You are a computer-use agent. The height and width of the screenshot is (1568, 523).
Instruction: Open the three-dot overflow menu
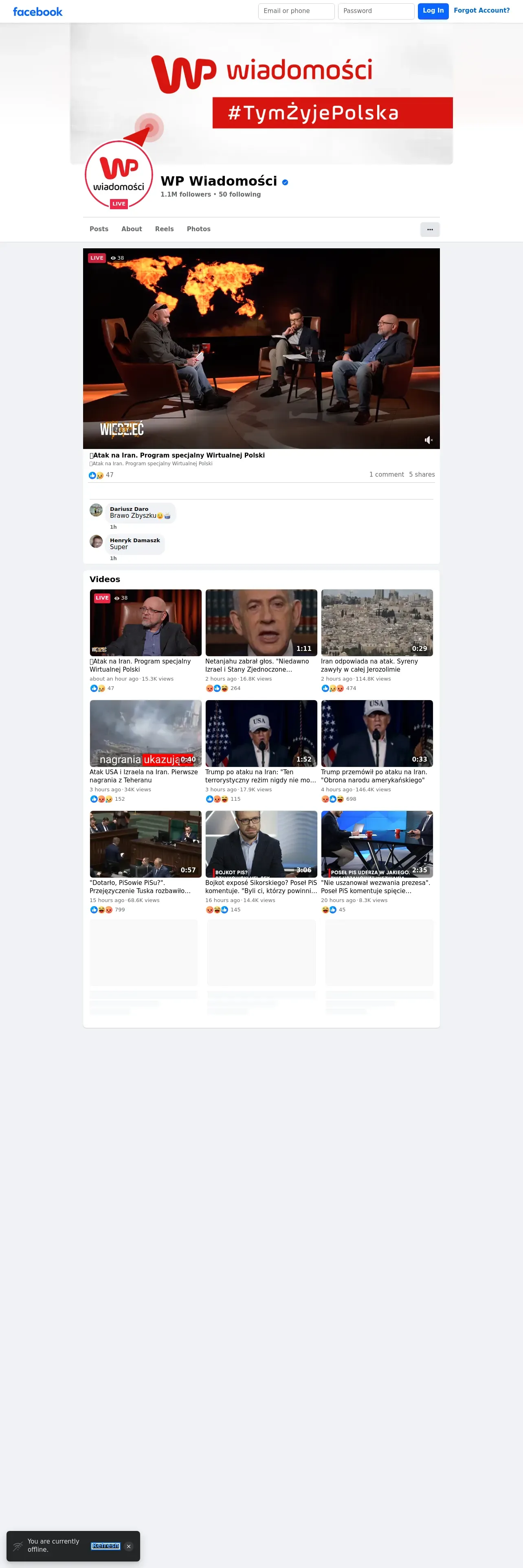click(x=430, y=230)
